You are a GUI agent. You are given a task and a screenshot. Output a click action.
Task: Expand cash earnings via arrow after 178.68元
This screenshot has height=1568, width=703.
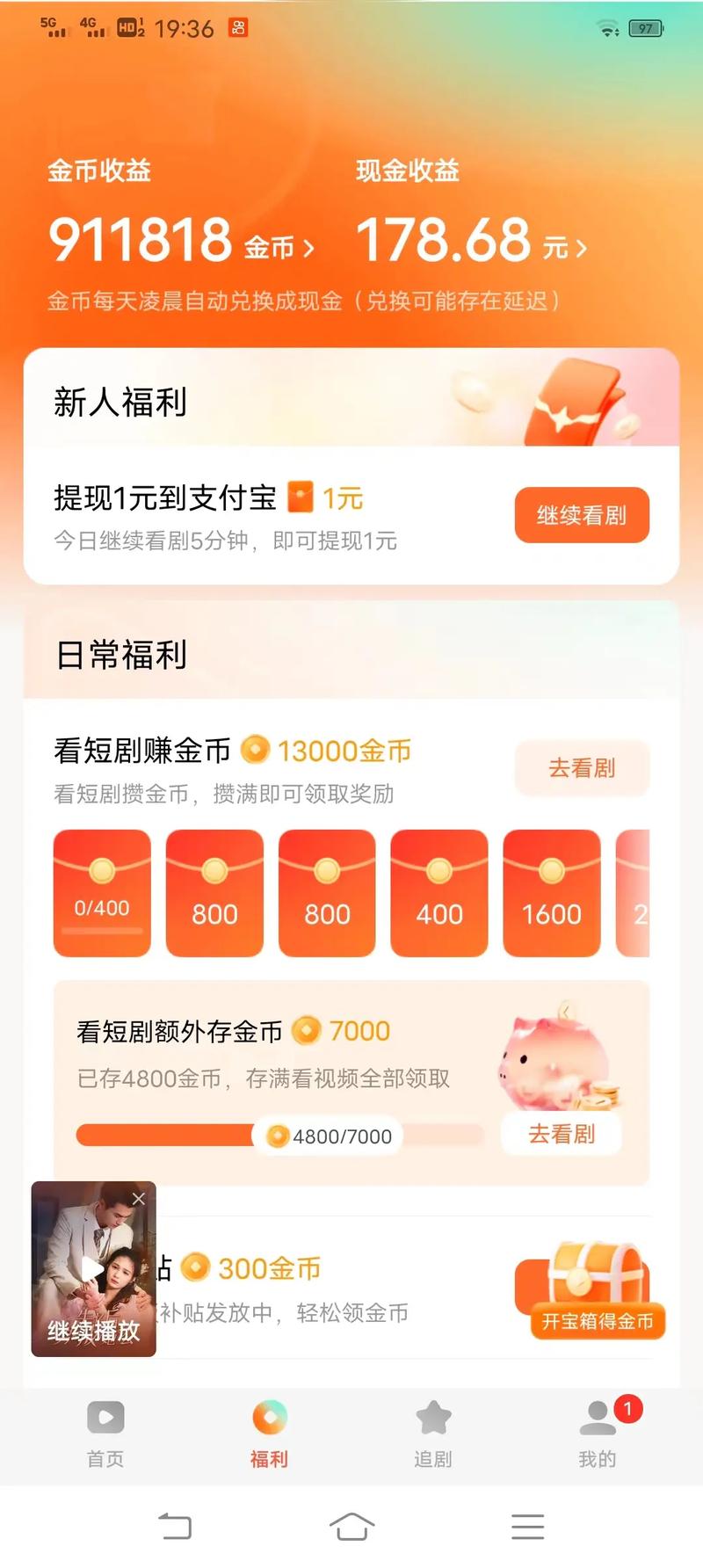coord(581,249)
